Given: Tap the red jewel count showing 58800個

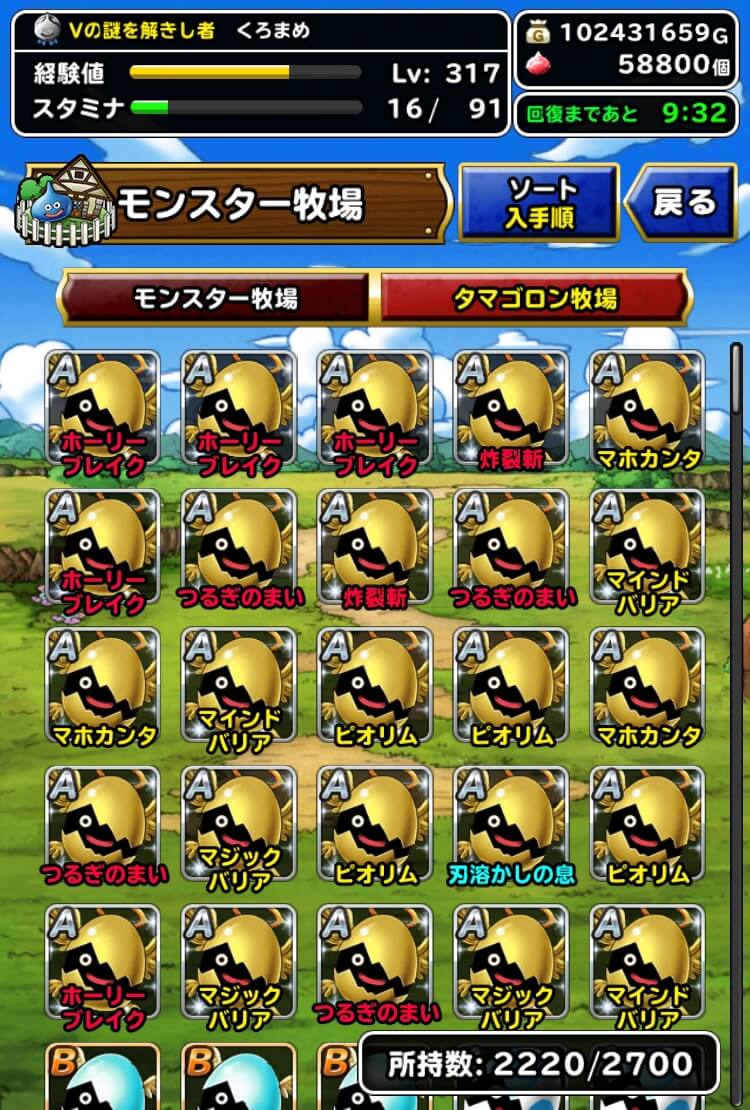Looking at the screenshot, I should pyautogui.click(x=625, y=62).
